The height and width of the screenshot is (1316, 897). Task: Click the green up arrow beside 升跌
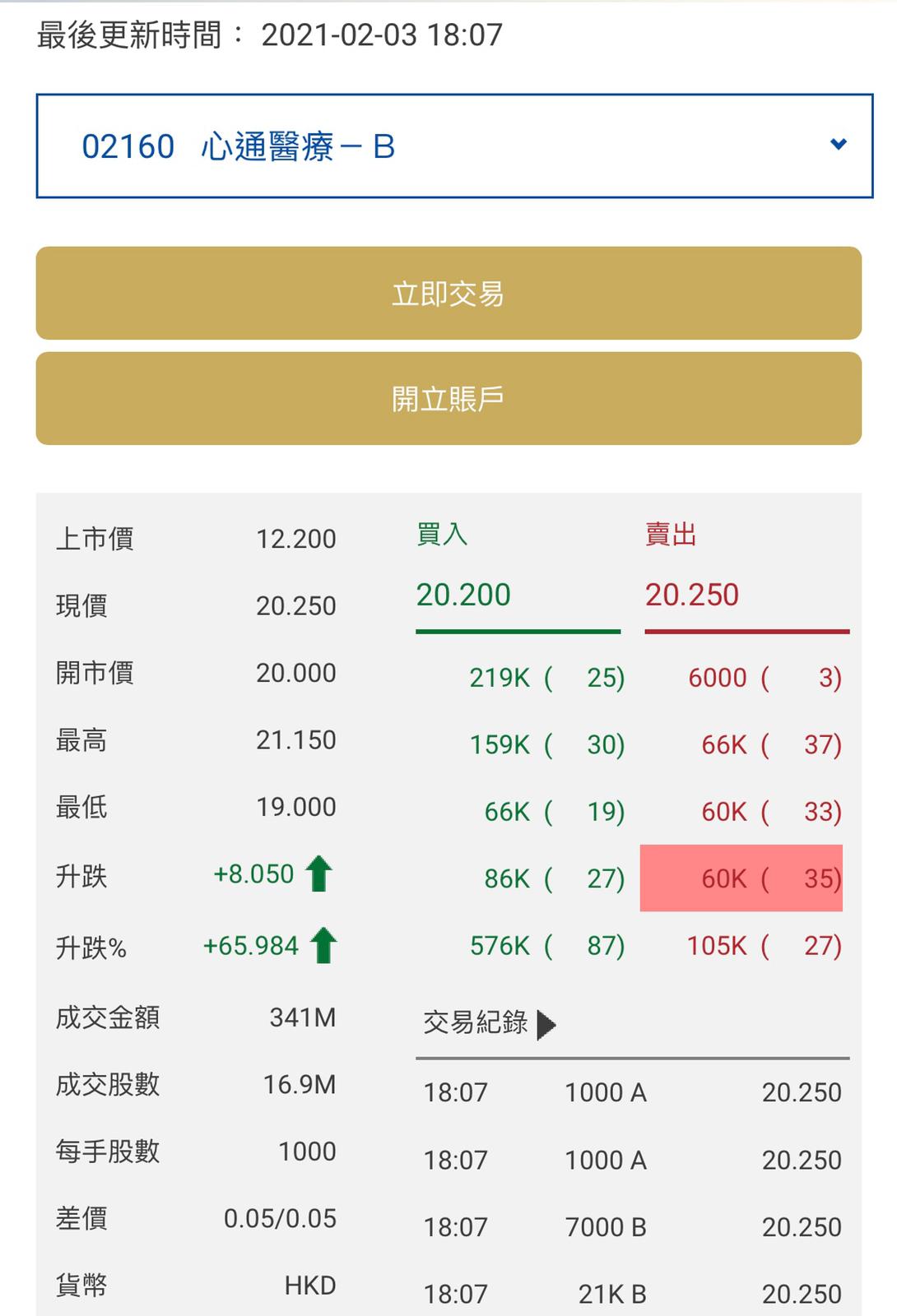pos(320,873)
